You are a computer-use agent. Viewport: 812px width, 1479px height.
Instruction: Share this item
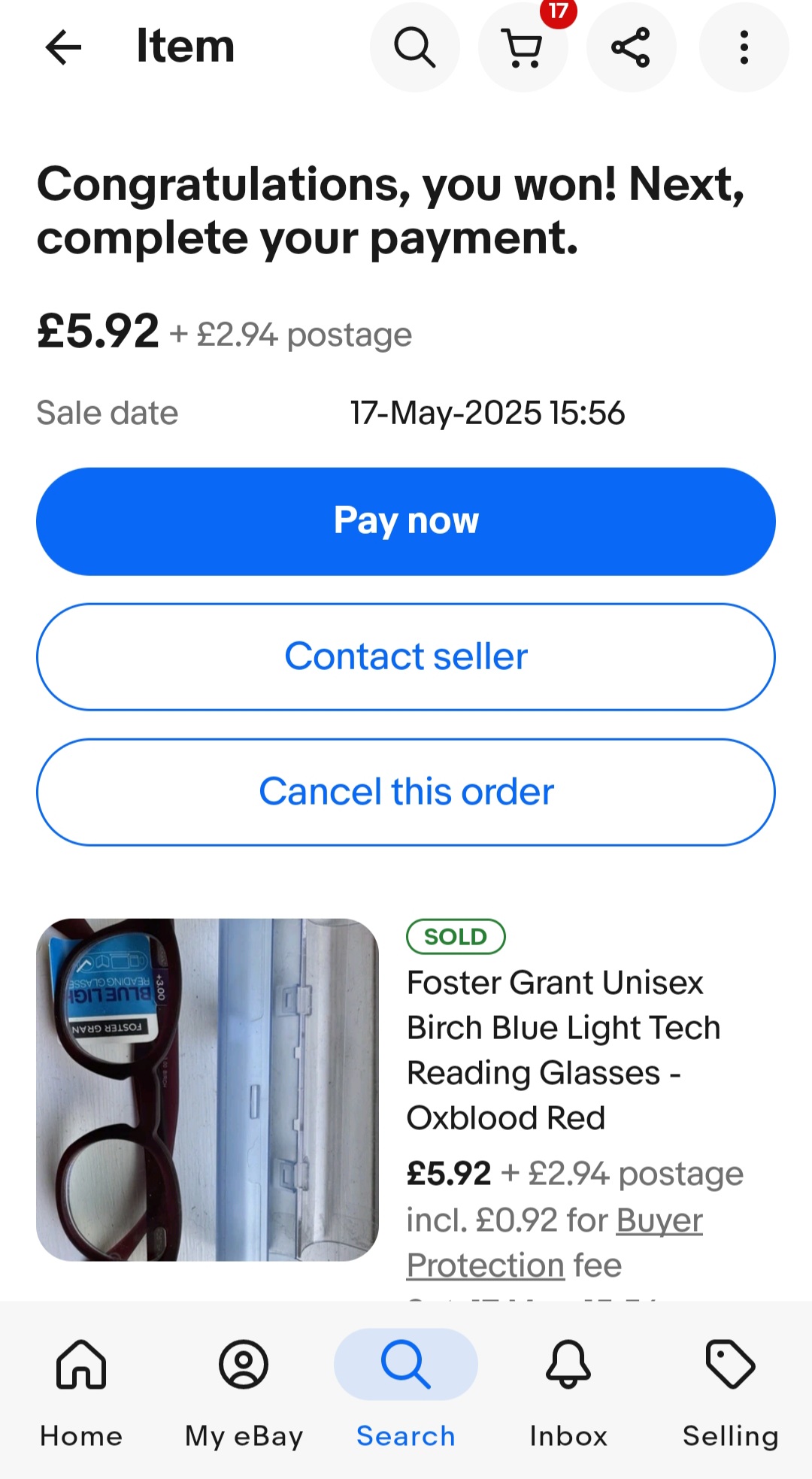coord(631,47)
